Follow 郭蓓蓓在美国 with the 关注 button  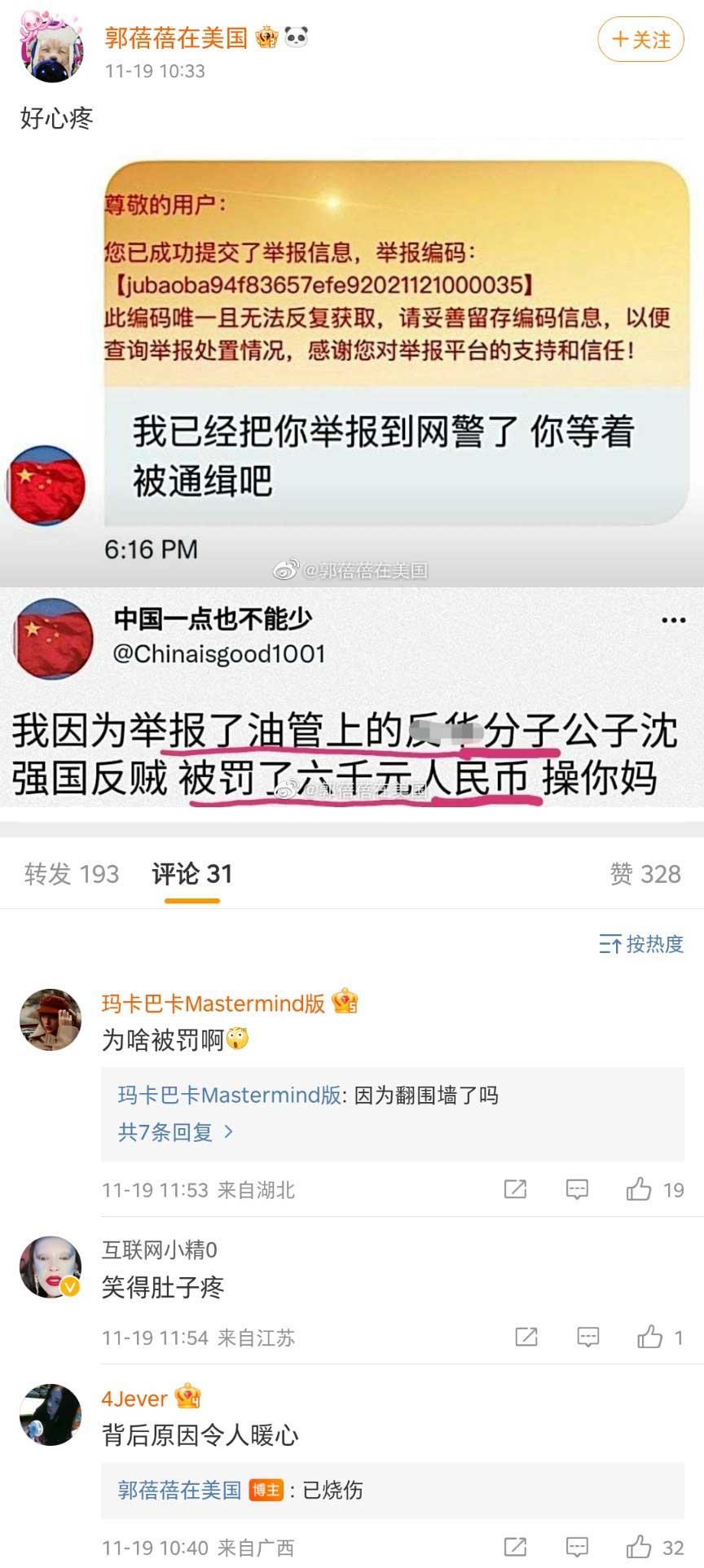640,39
